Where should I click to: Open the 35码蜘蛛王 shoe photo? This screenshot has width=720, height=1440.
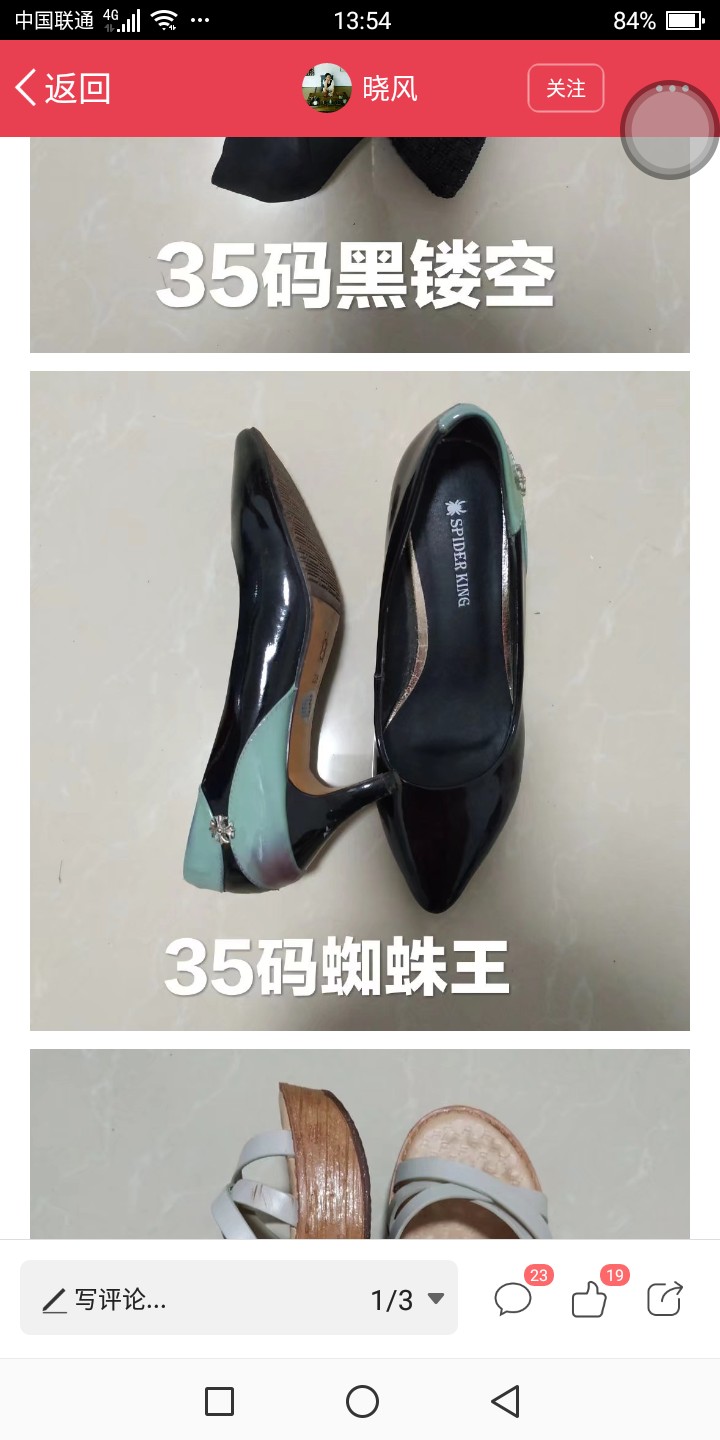click(360, 701)
